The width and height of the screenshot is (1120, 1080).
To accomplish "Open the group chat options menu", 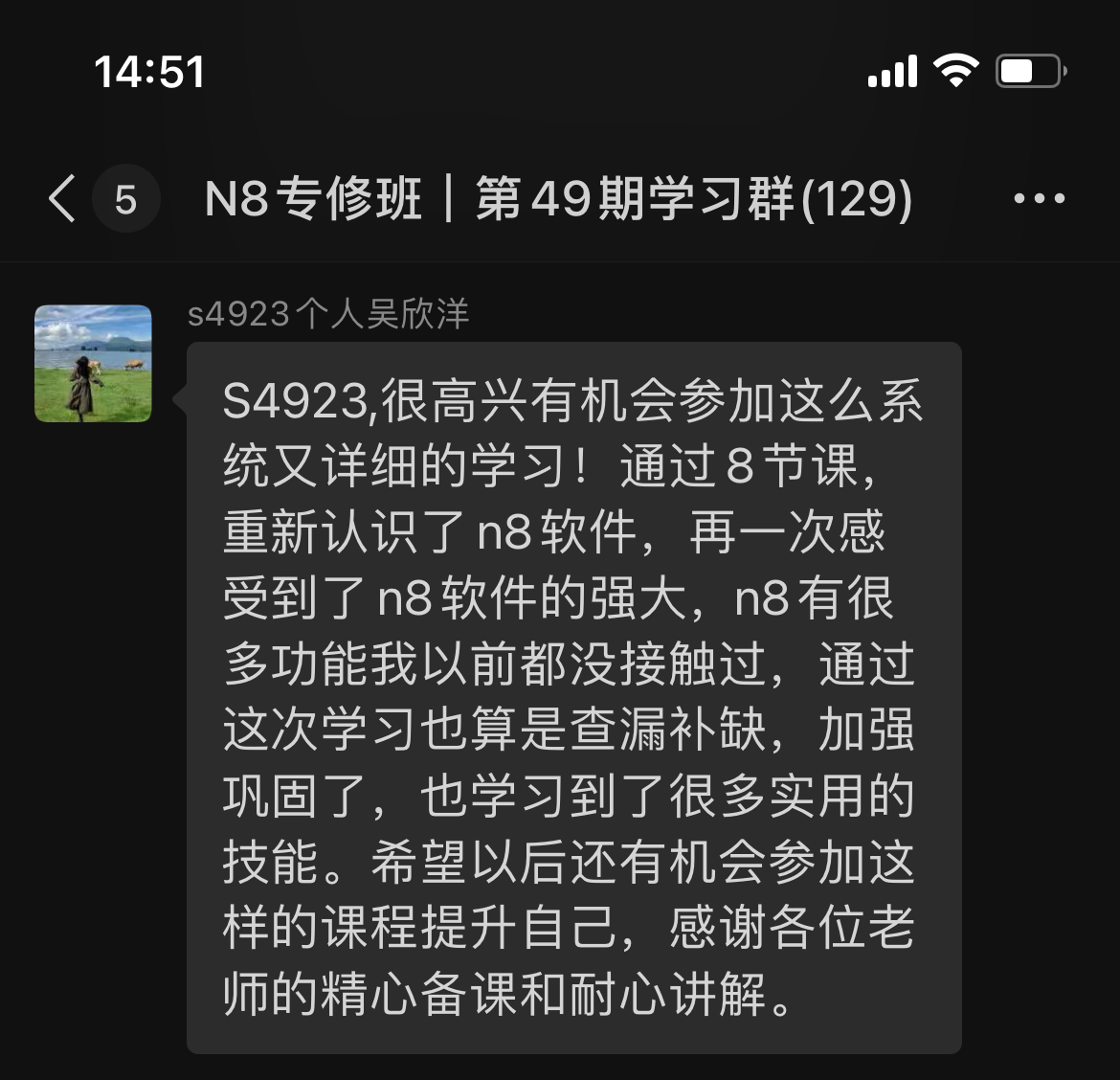I will (x=1039, y=199).
